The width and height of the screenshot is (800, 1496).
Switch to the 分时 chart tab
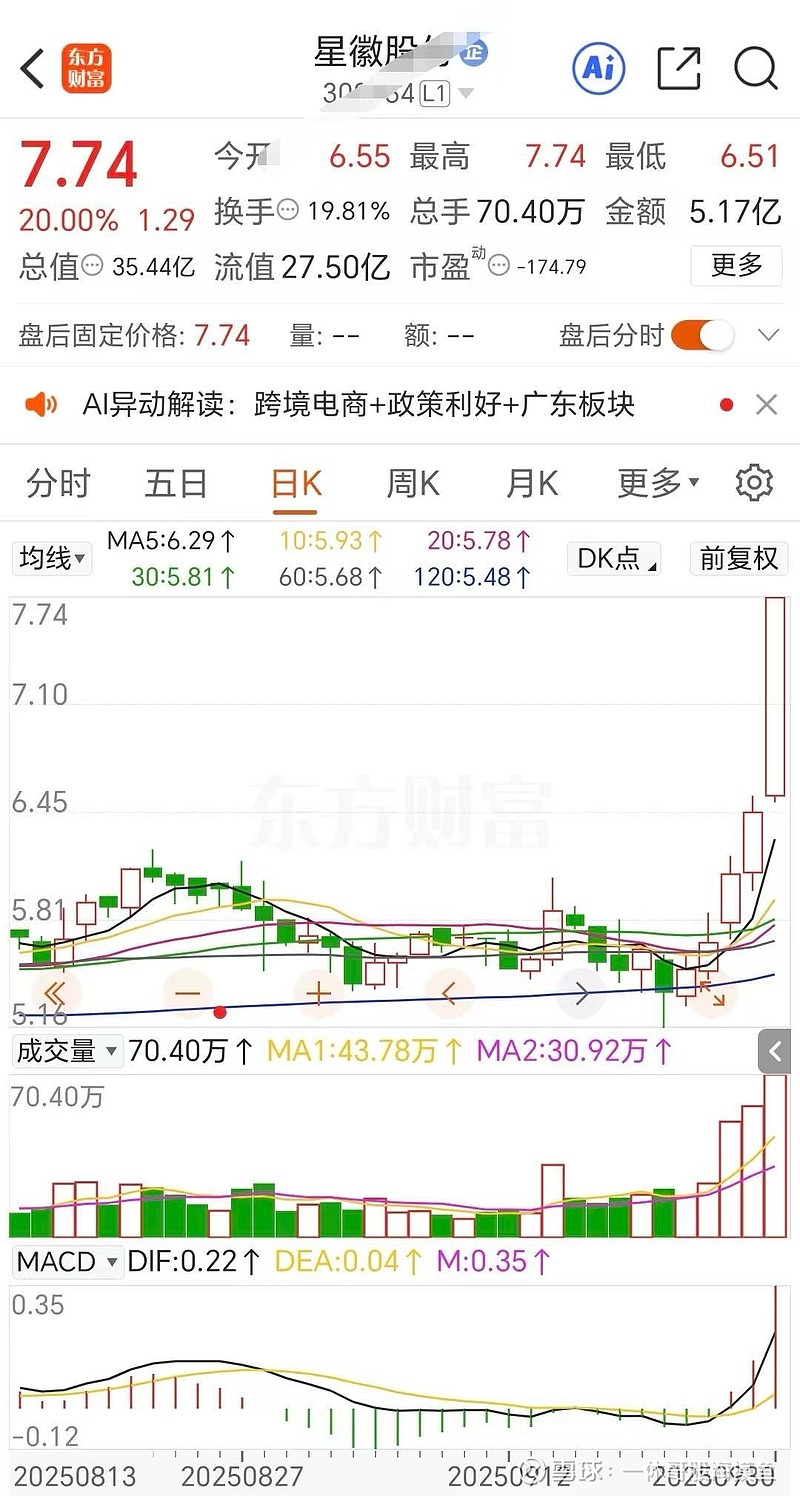click(x=58, y=483)
